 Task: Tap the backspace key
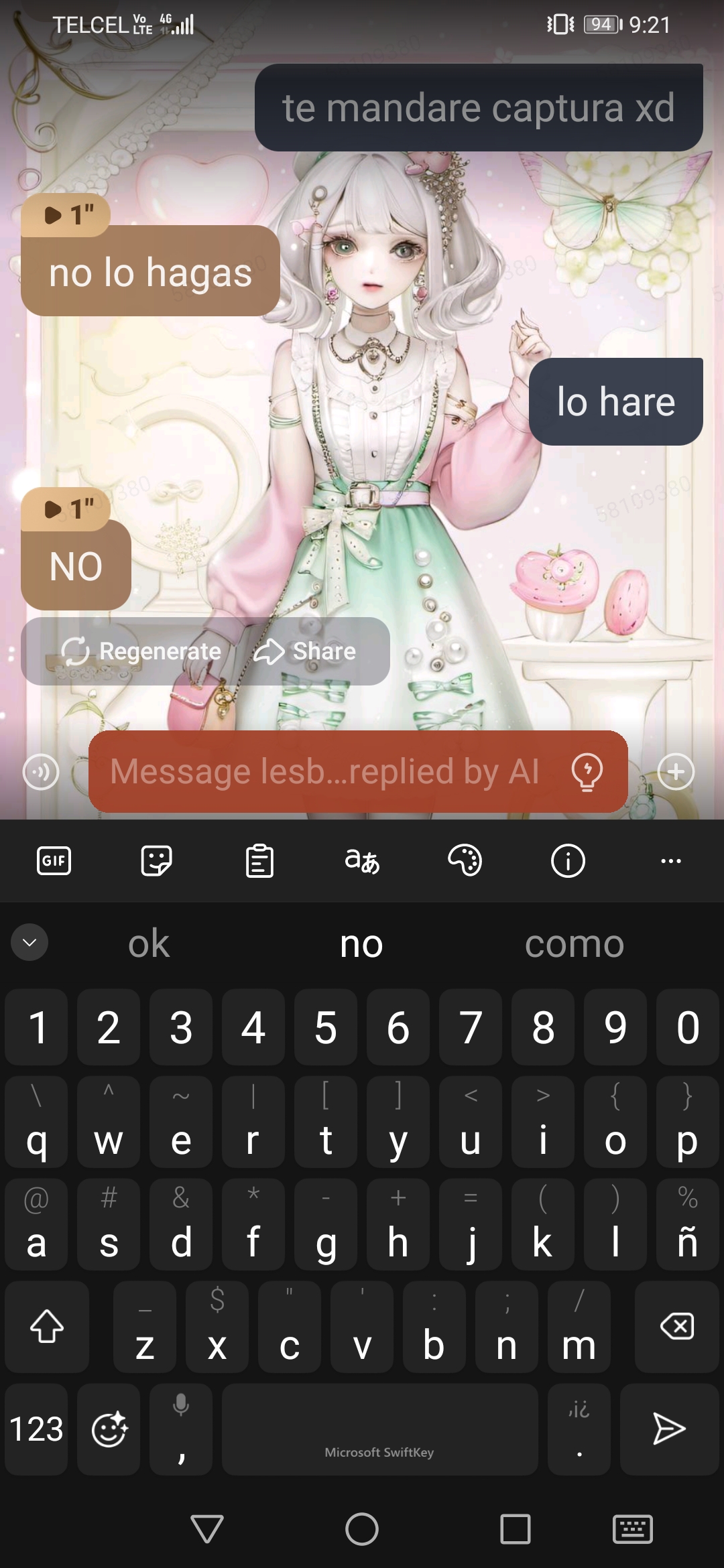click(676, 1326)
